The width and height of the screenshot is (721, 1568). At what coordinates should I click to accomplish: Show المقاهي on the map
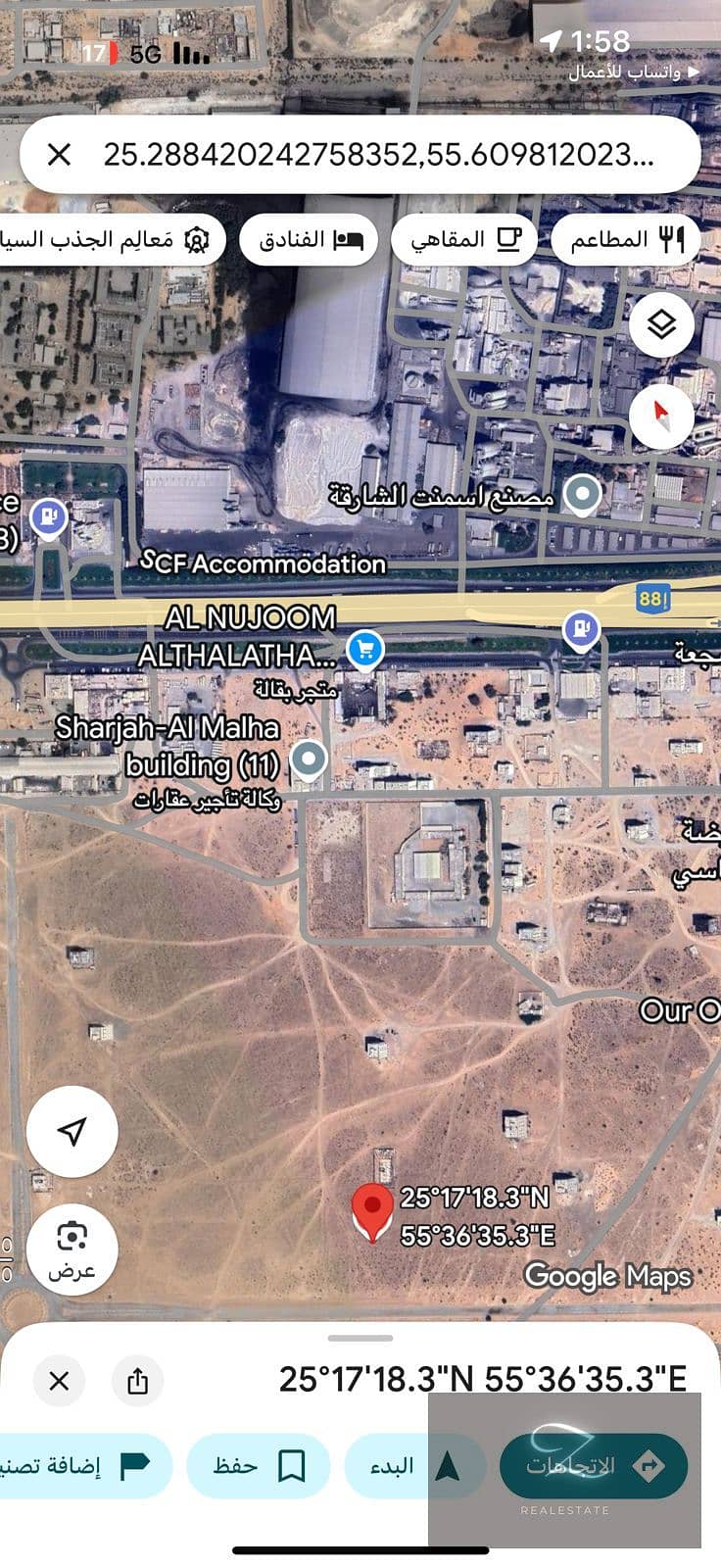click(463, 239)
